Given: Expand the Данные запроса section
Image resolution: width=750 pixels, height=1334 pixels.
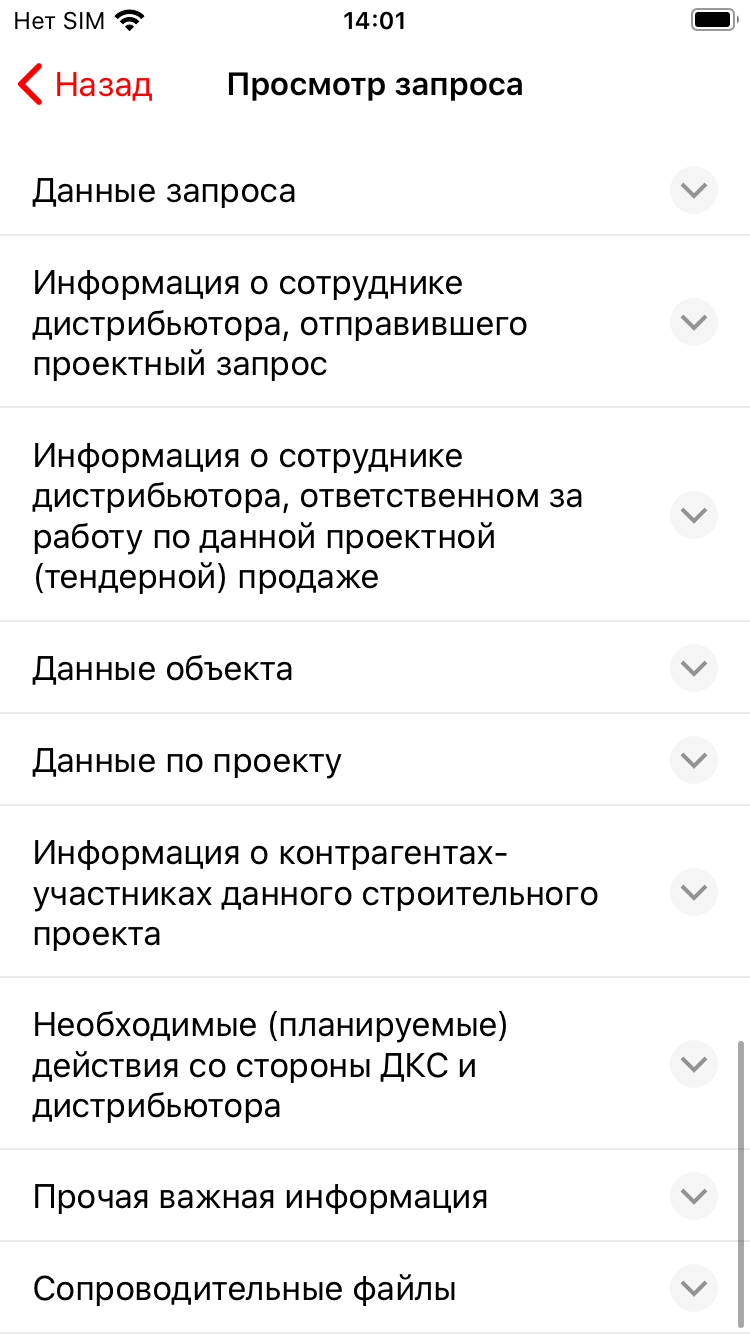Looking at the screenshot, I should [x=375, y=190].
